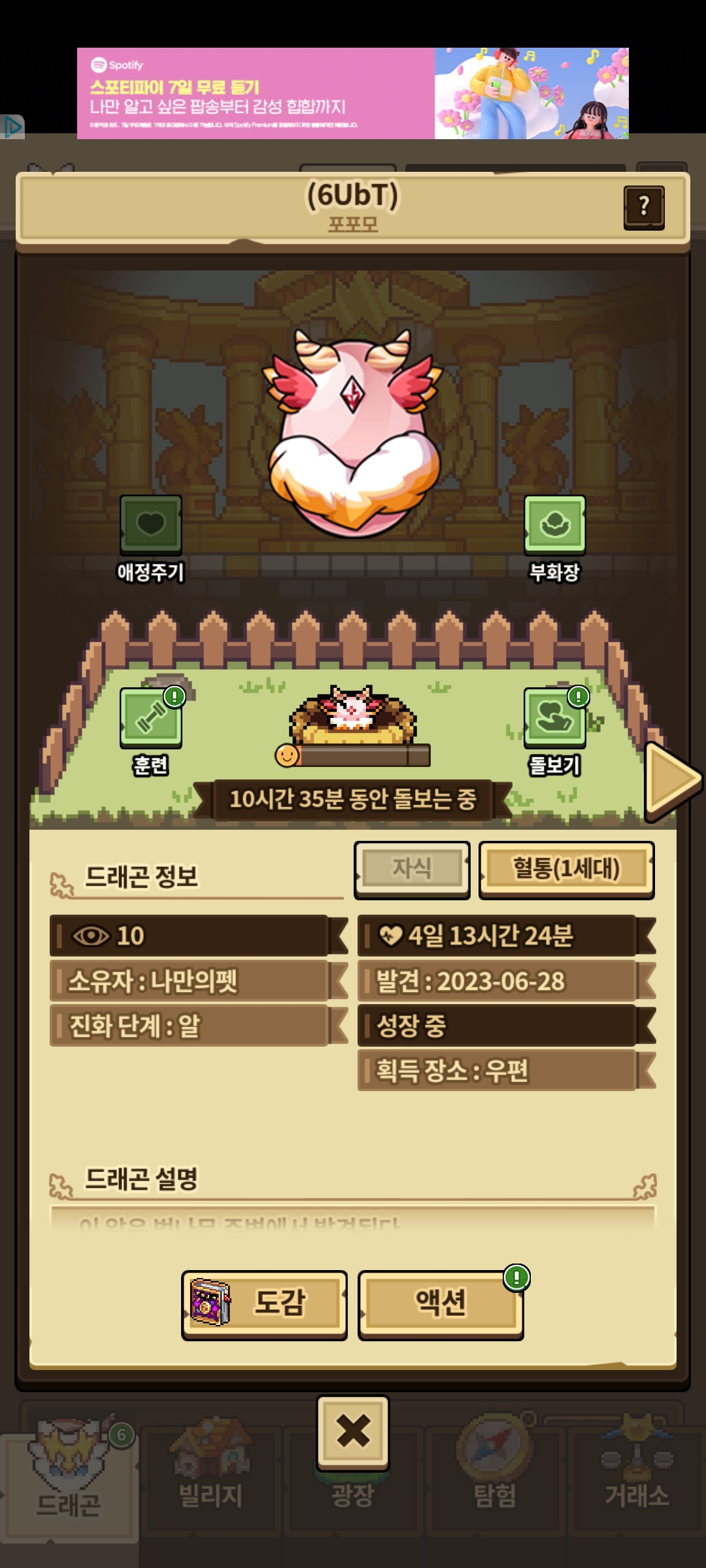Open the 자식 offspring button
Image resolution: width=706 pixels, height=1568 pixels.
coord(412,869)
